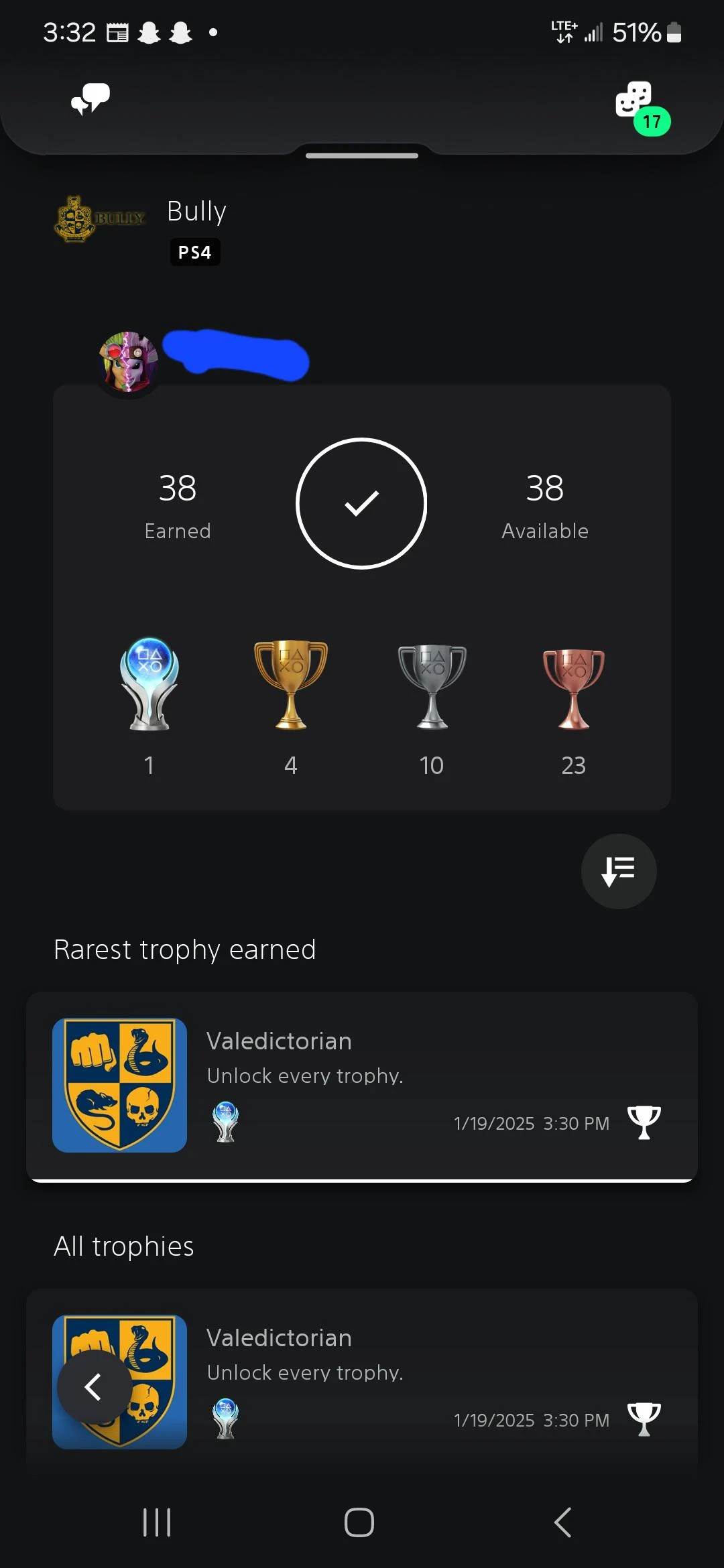Screen dimensions: 724x1568
Task: Select the silver trophy icon
Action: (432, 683)
